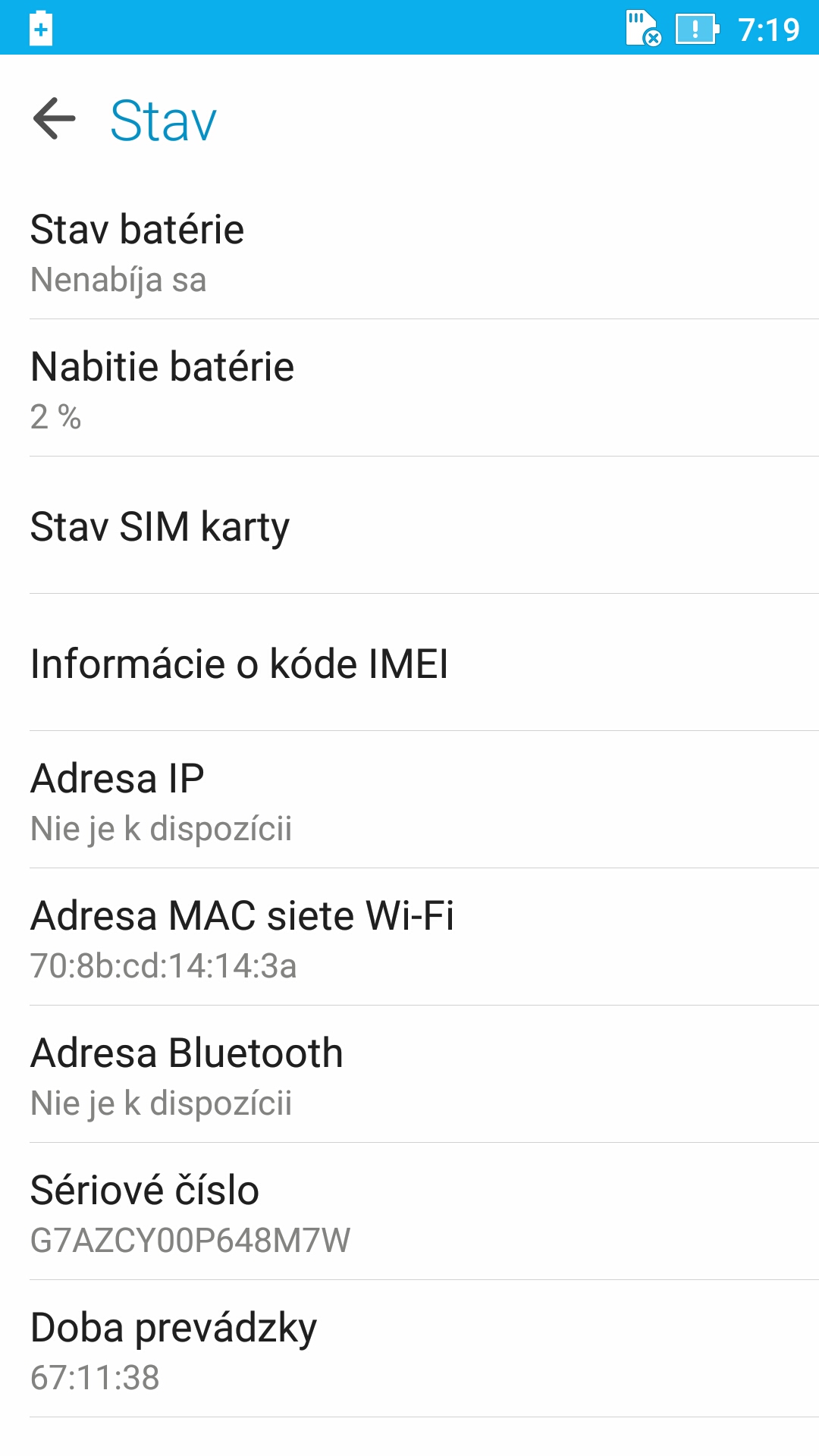Go back from the Stav screen
Image resolution: width=819 pixels, height=1456 pixels.
pyautogui.click(x=55, y=119)
